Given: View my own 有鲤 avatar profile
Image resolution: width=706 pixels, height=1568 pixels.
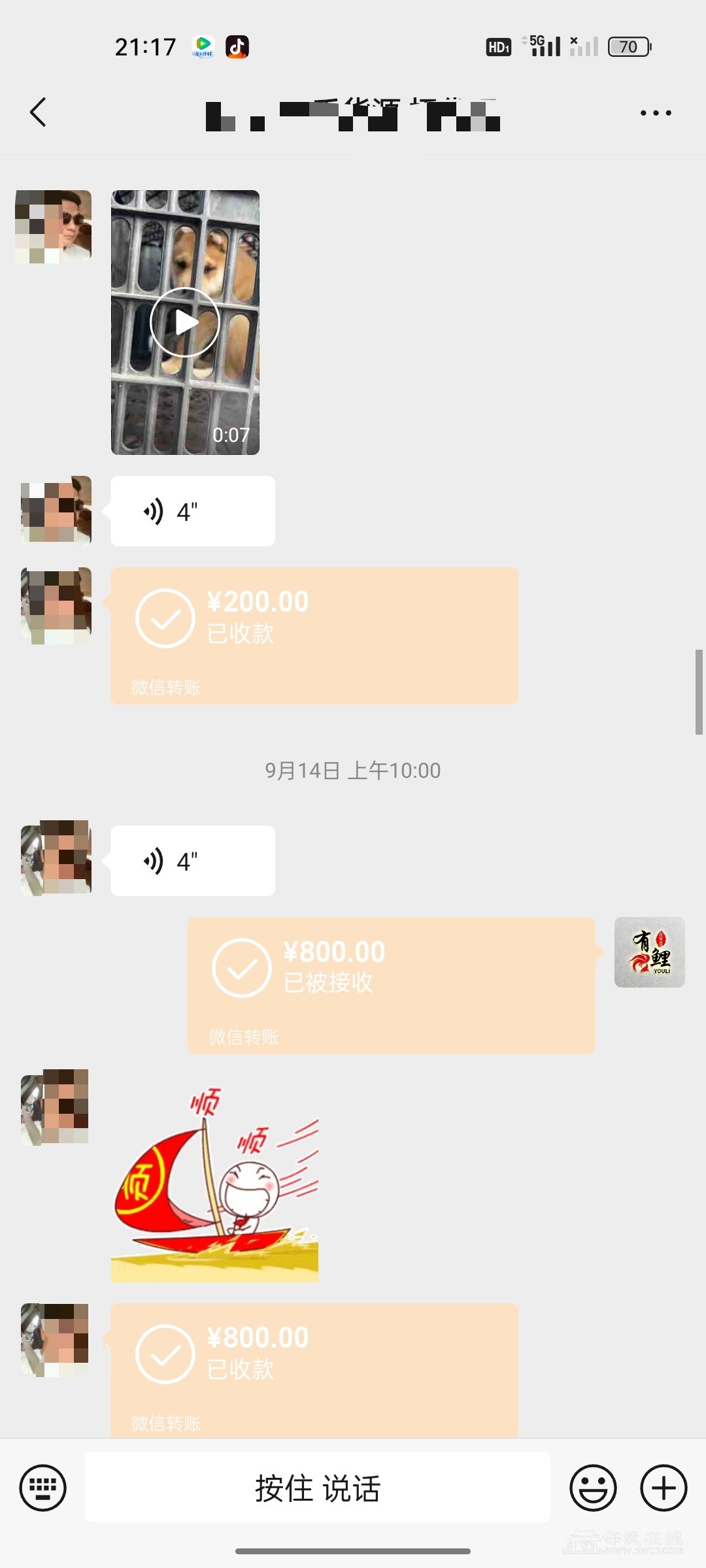Looking at the screenshot, I should point(649,952).
